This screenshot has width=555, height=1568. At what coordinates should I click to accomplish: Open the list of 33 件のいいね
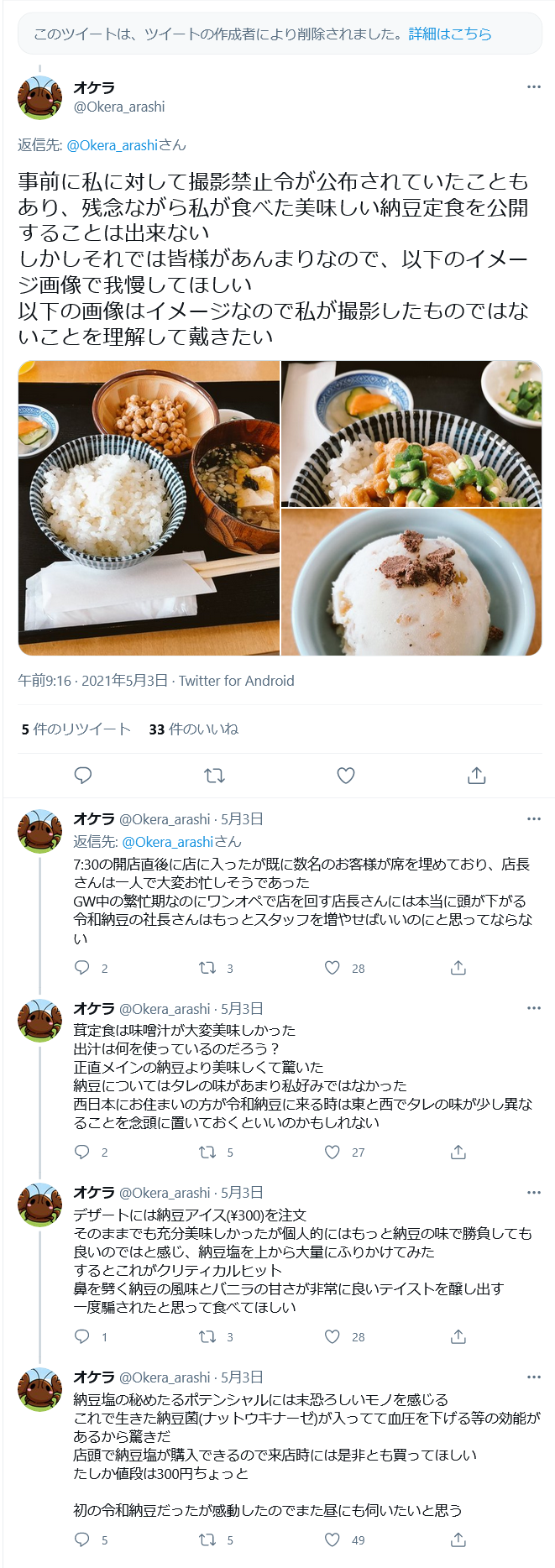[x=193, y=729]
